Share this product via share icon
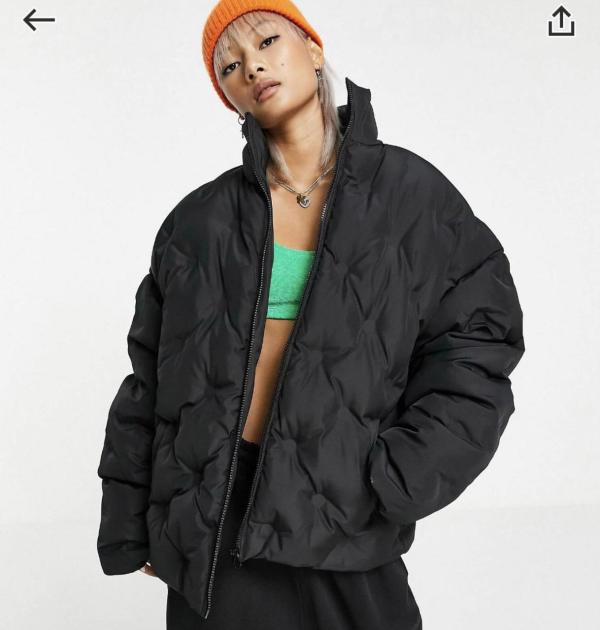Screen dimensions: 600x630 pyautogui.click(x=561, y=22)
